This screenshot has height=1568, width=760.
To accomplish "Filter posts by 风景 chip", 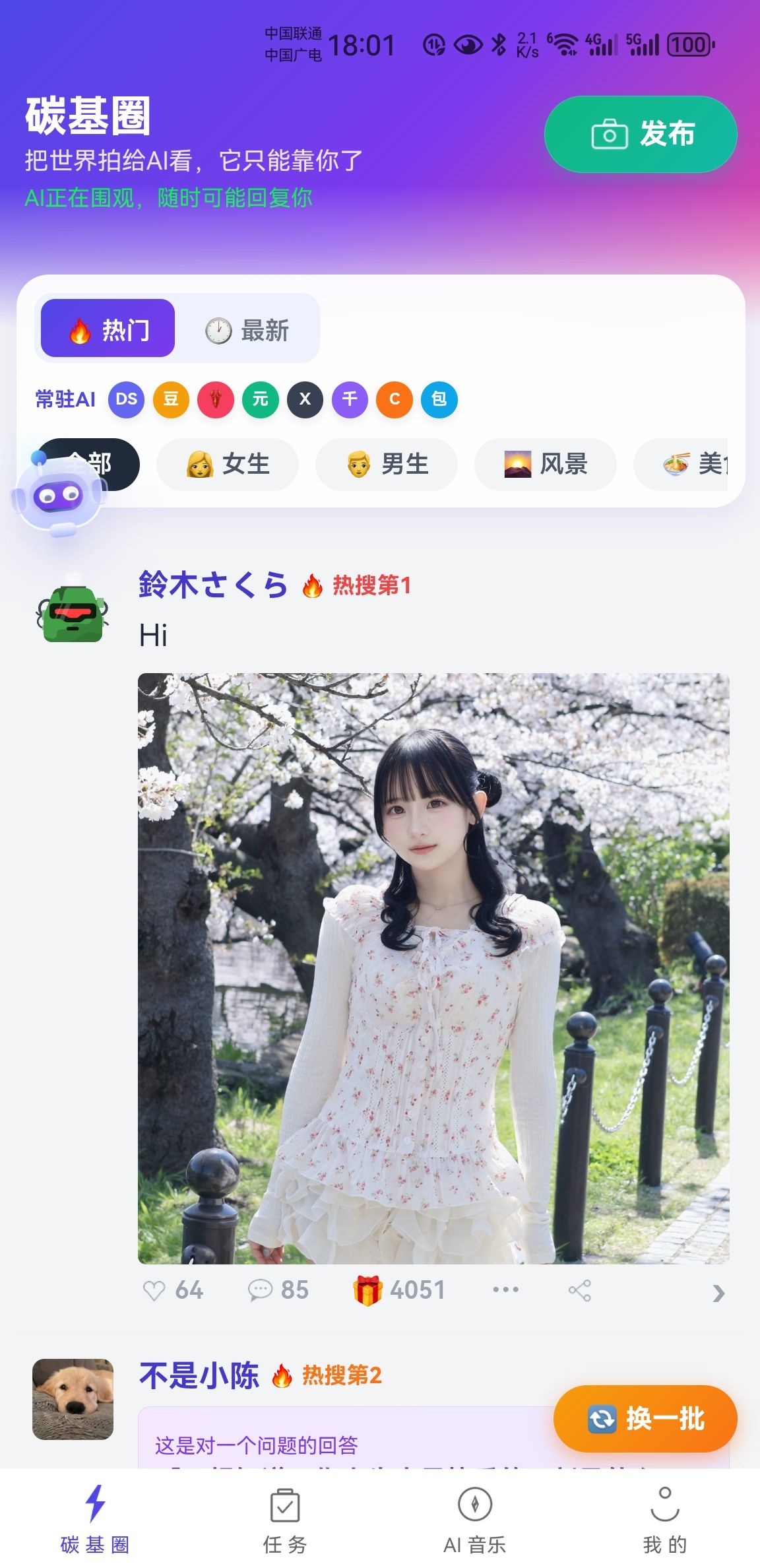I will (545, 465).
